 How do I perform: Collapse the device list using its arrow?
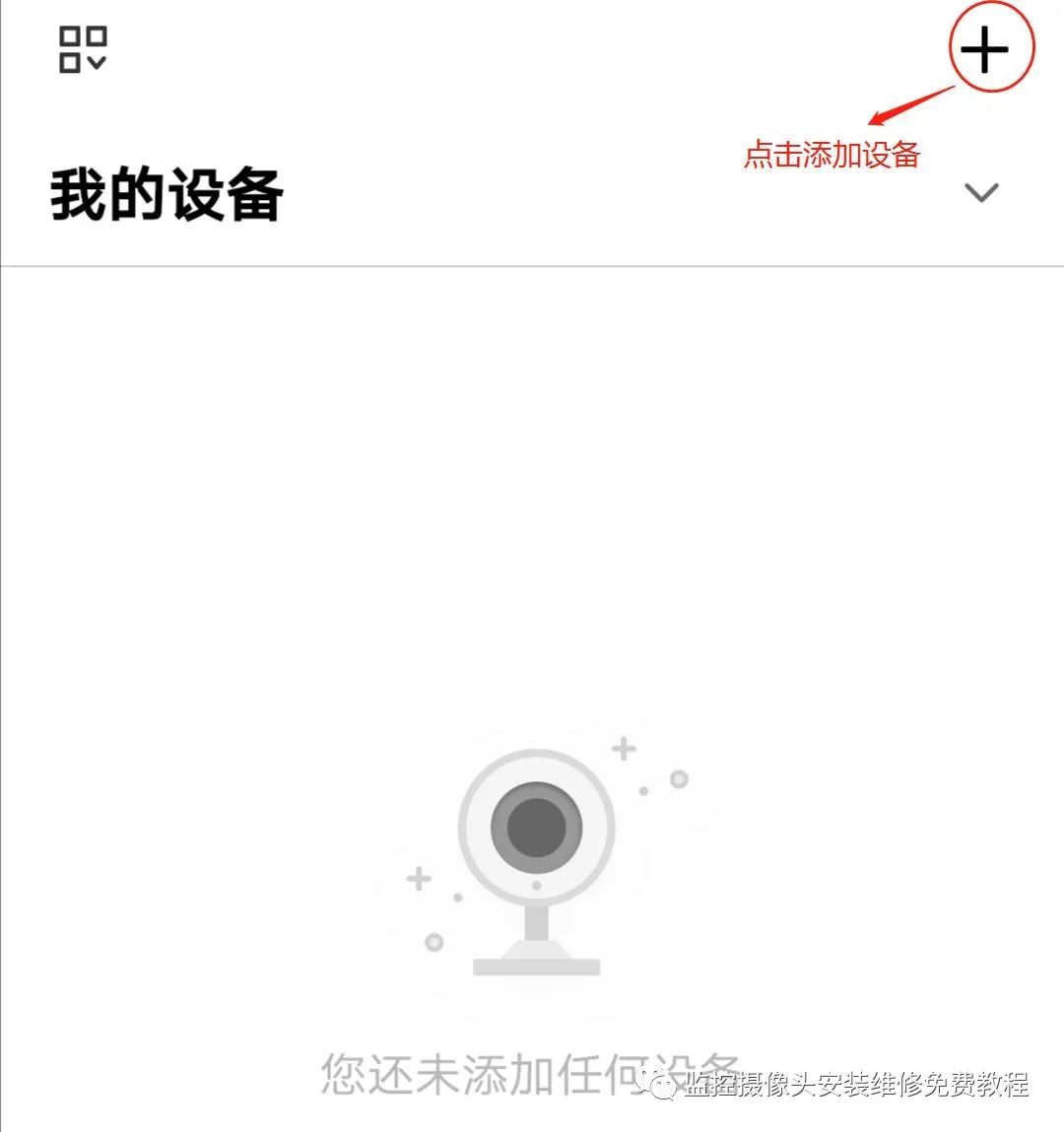click(x=981, y=193)
